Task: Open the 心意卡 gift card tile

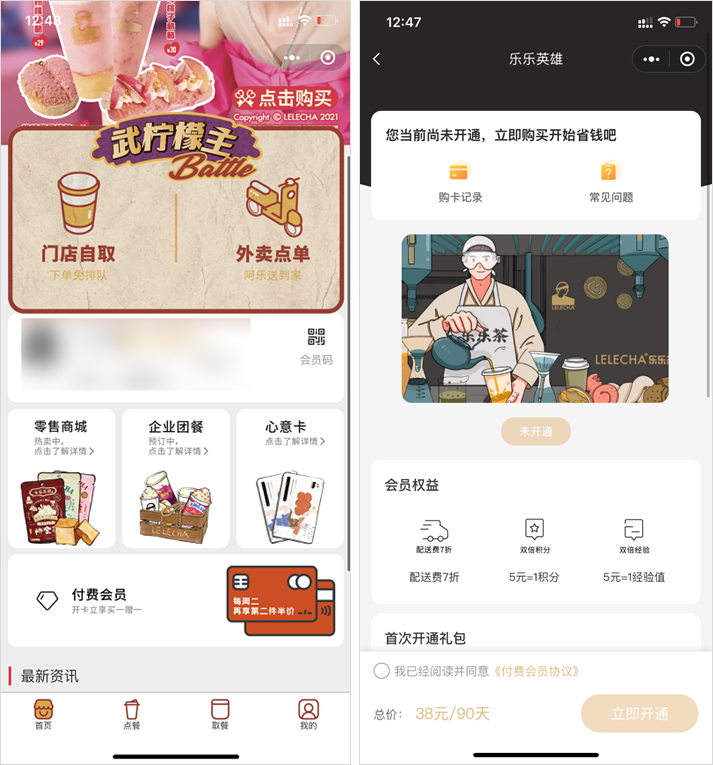Action: click(290, 478)
